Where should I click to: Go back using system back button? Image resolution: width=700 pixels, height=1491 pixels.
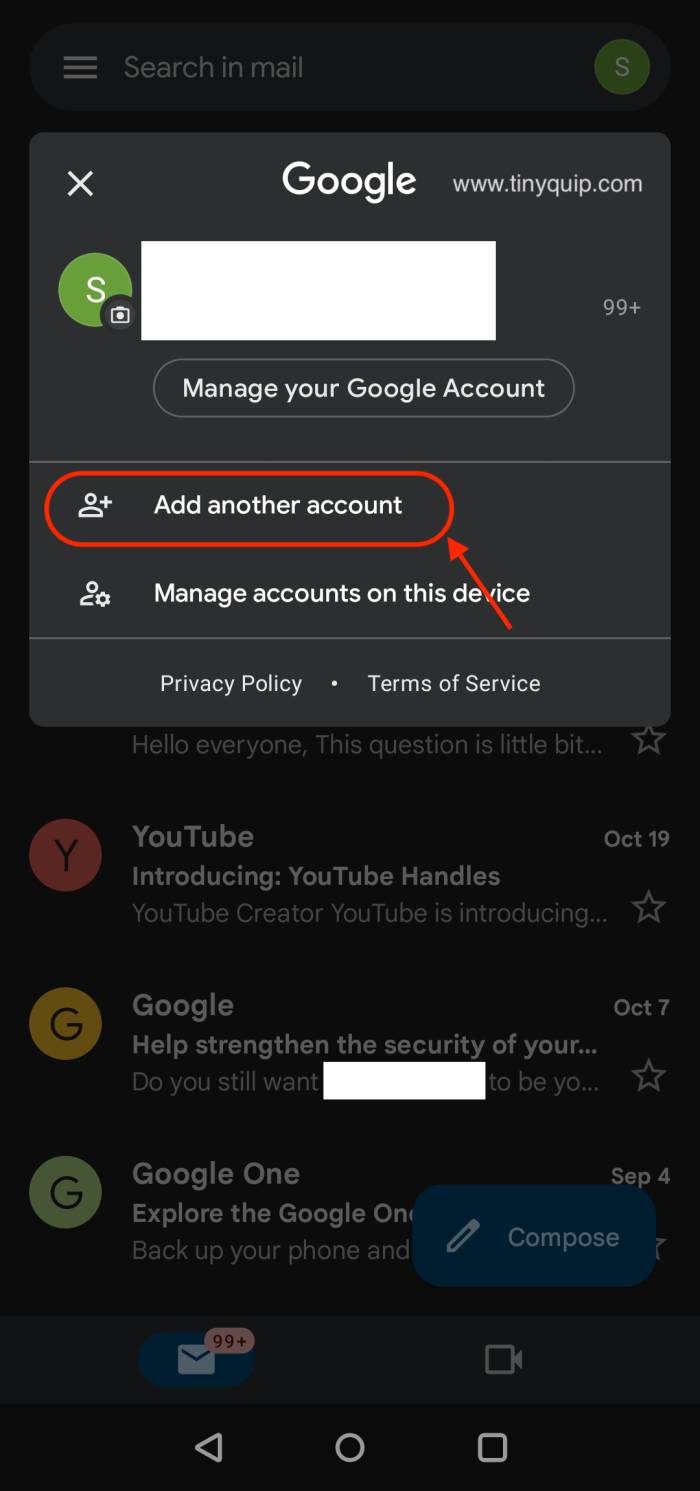pyautogui.click(x=208, y=1447)
